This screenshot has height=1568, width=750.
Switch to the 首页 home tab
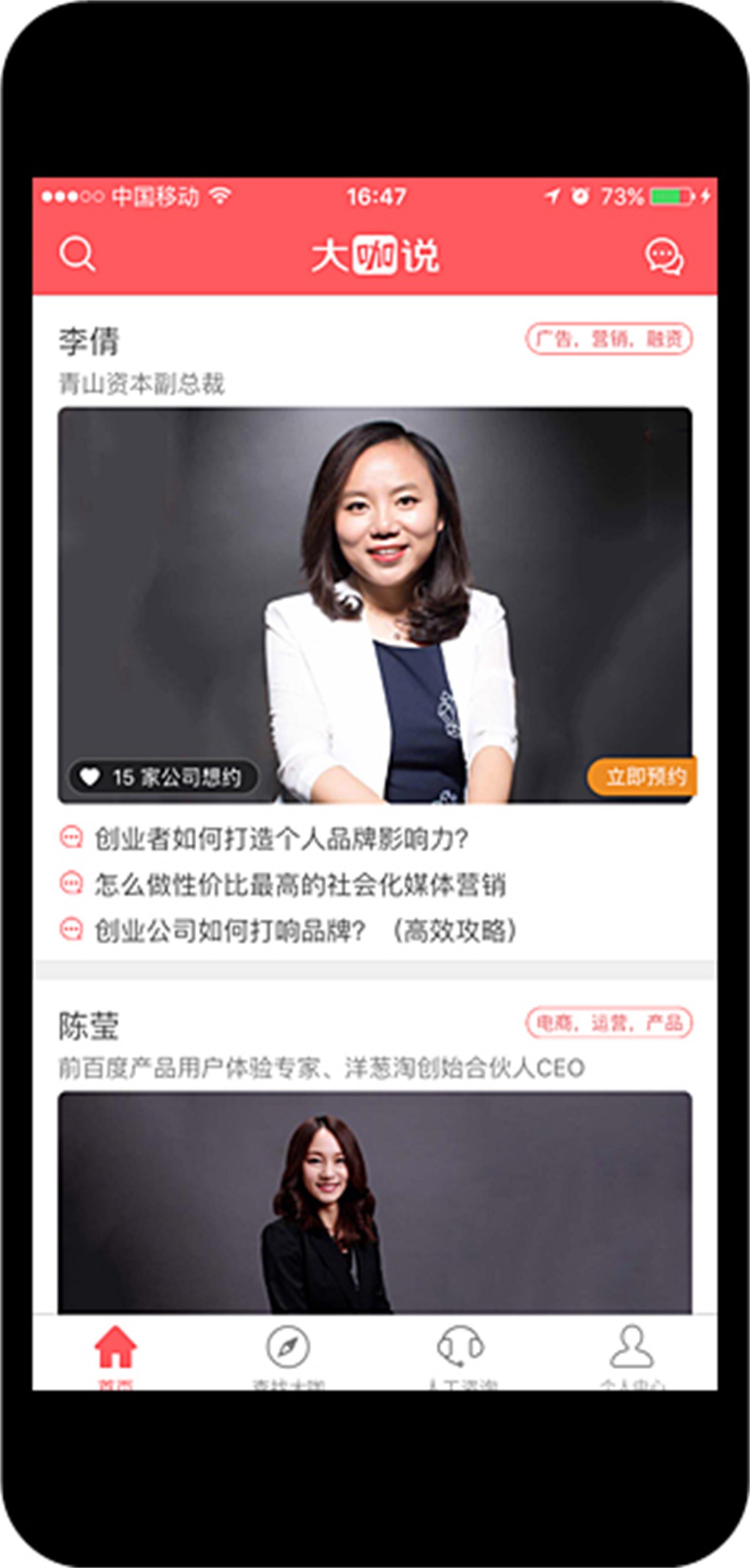(x=116, y=1353)
